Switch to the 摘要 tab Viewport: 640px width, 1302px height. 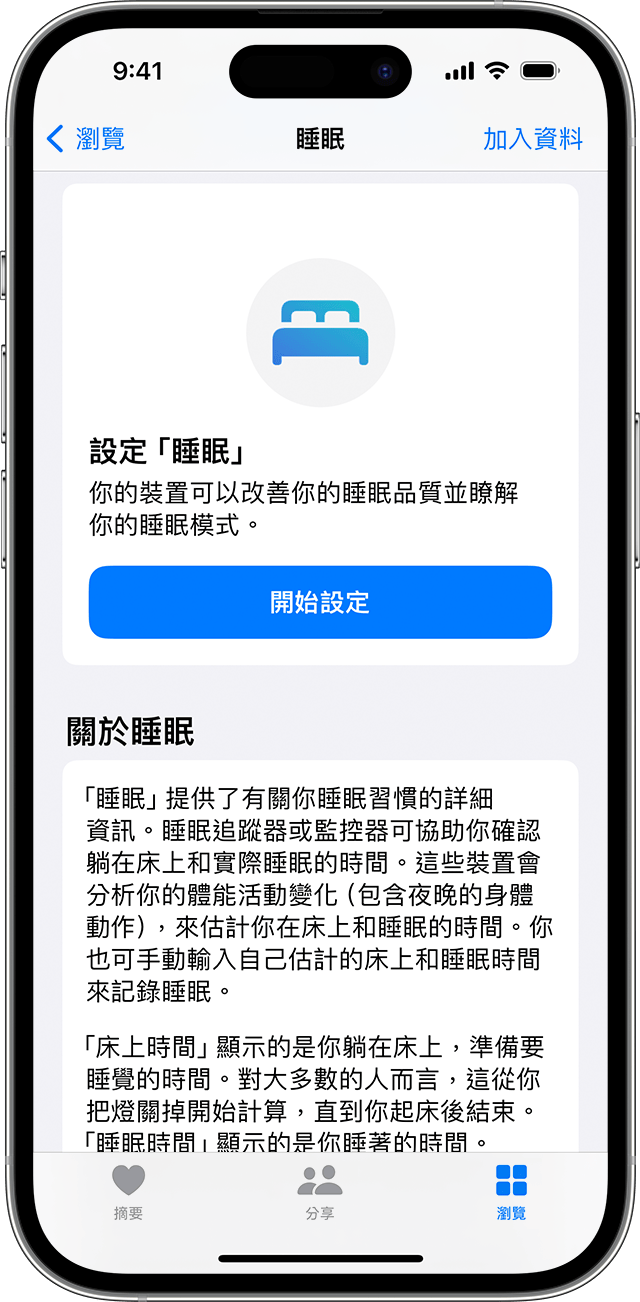coord(128,1192)
